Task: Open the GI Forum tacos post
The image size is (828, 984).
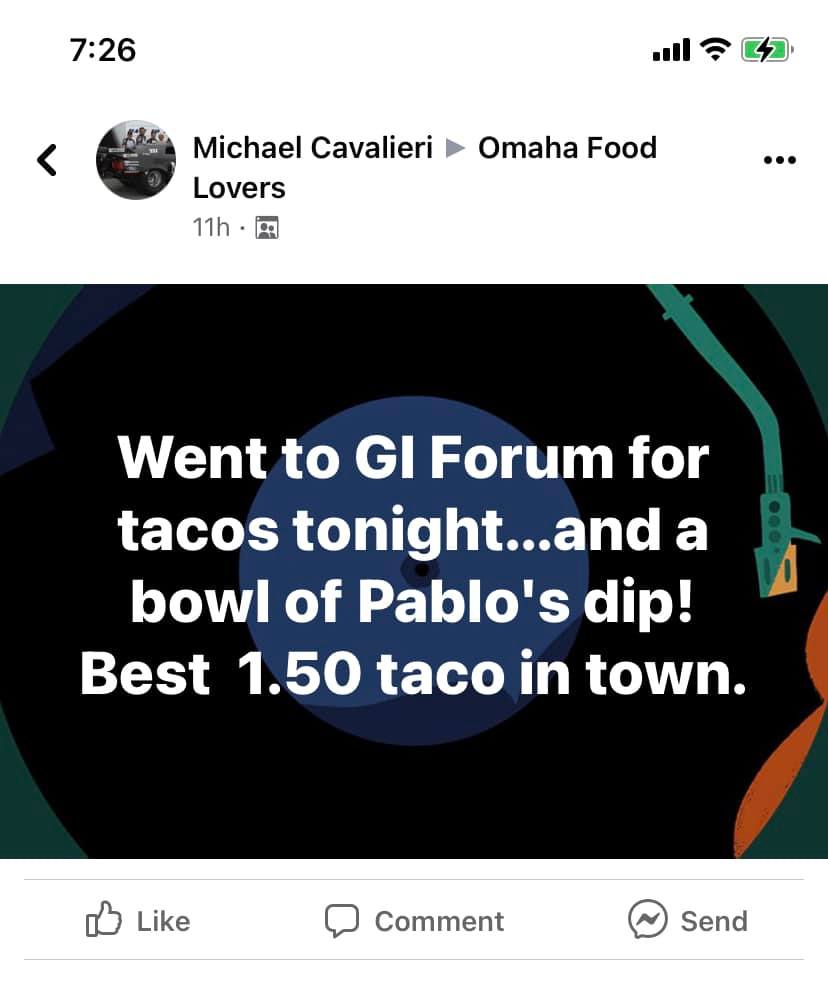Action: 414,571
